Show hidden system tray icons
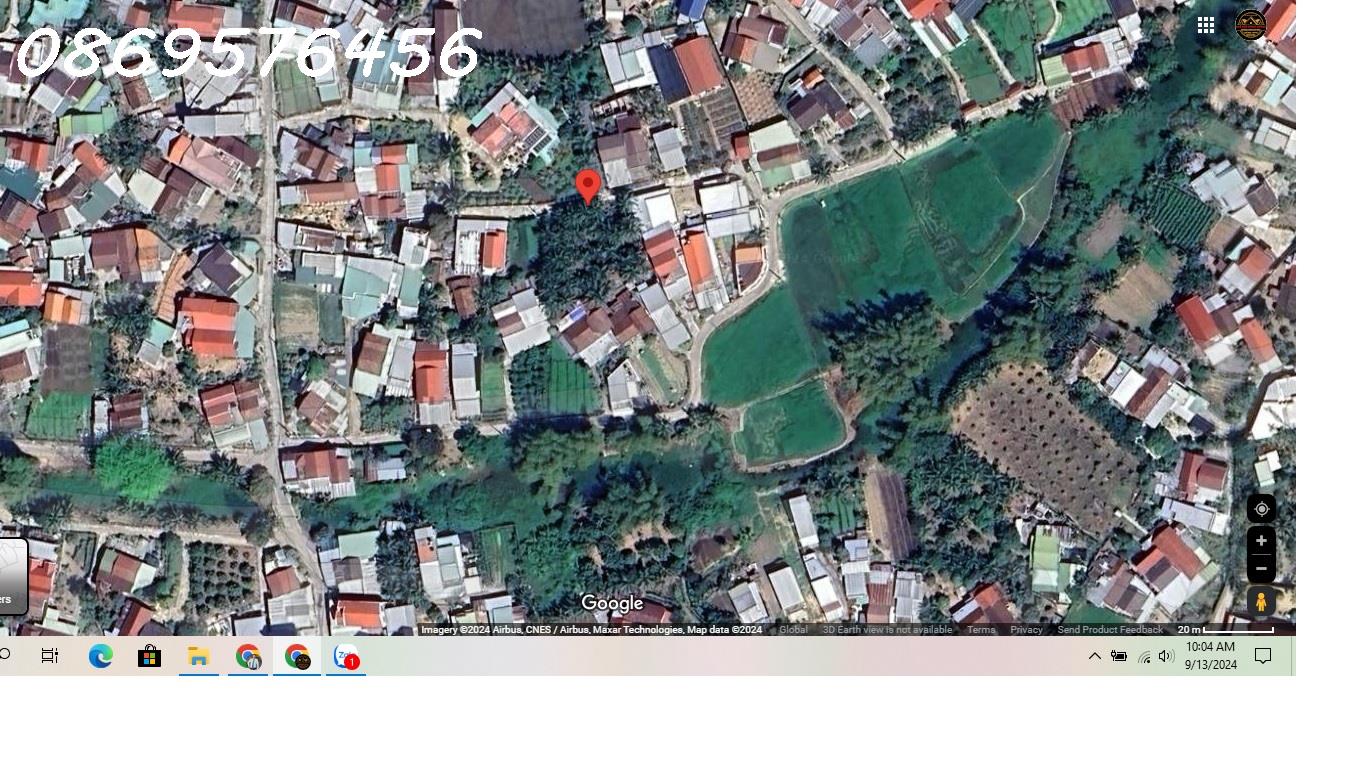Screen dimensions: 1366x768 pos(1094,656)
